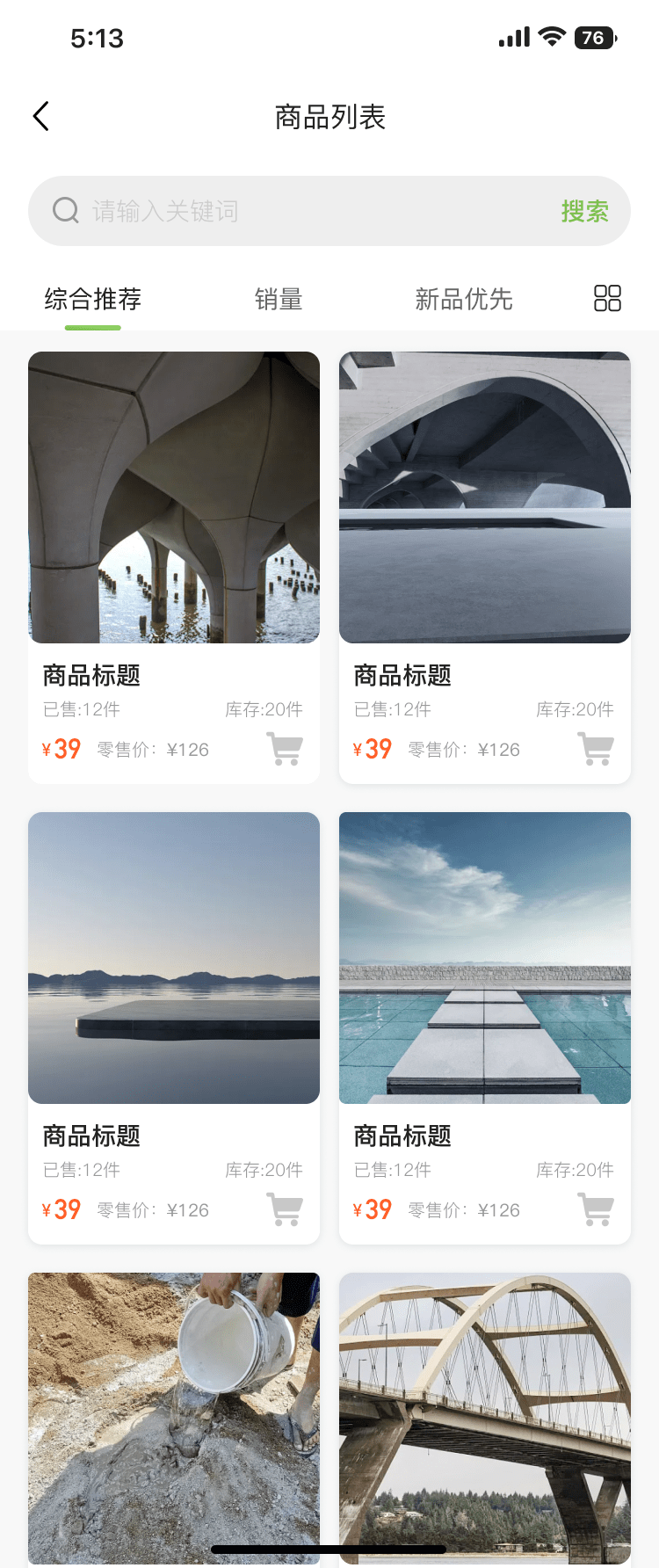
Task: Add the stepping-stones pool product to cart
Action: pos(596,1210)
